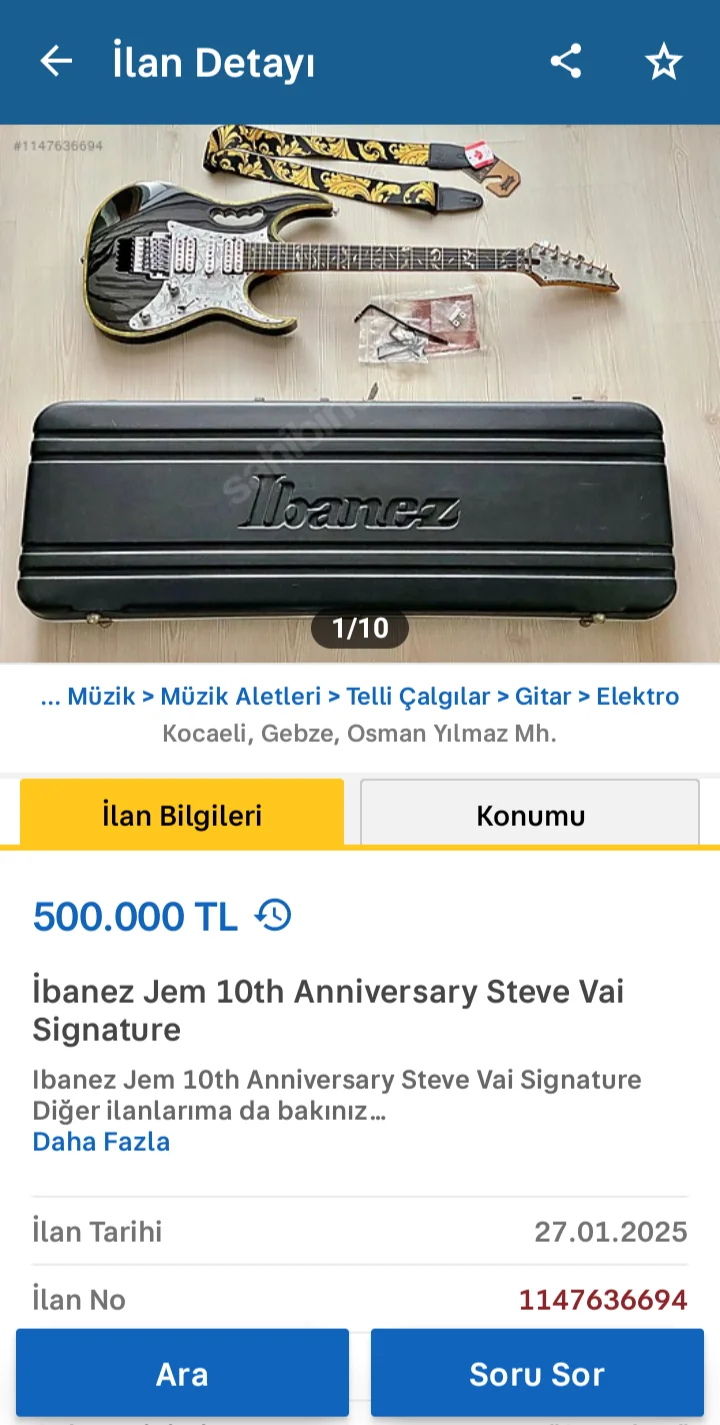Screen dimensions: 720x1425
Task: Select the İlan Bilgileri tab
Action: (x=182, y=815)
